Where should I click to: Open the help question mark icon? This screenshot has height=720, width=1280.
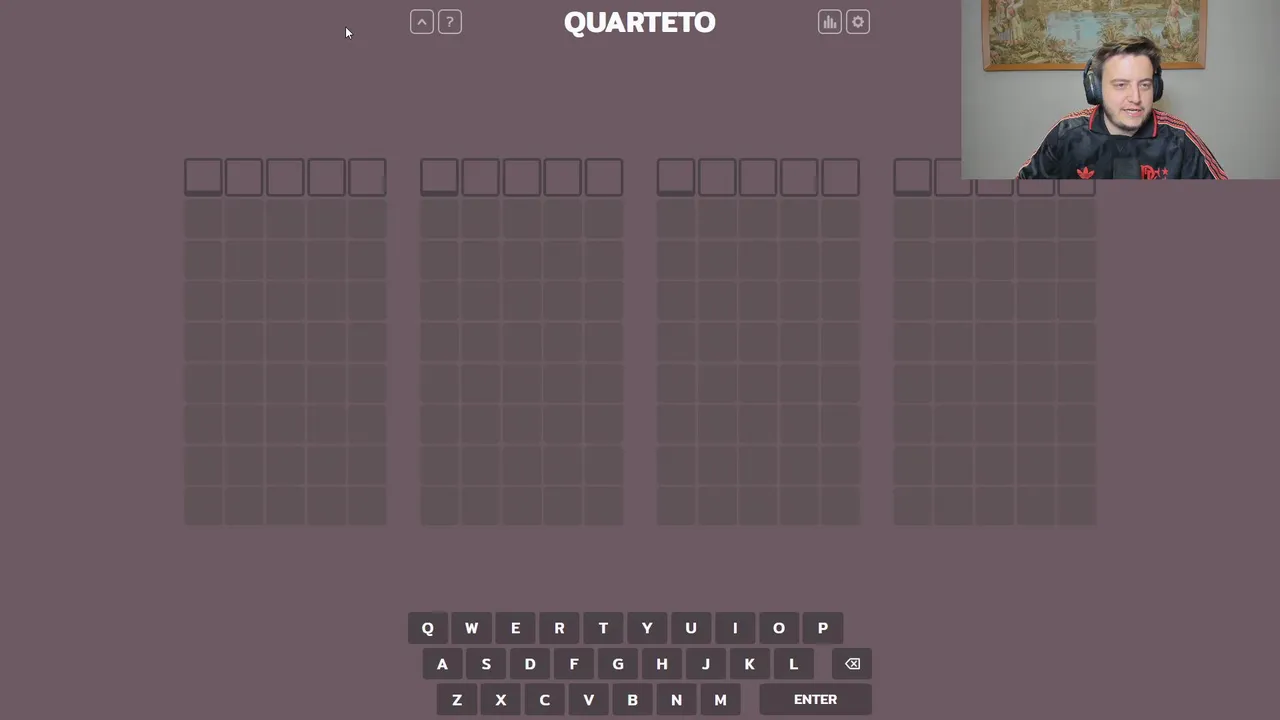point(450,22)
